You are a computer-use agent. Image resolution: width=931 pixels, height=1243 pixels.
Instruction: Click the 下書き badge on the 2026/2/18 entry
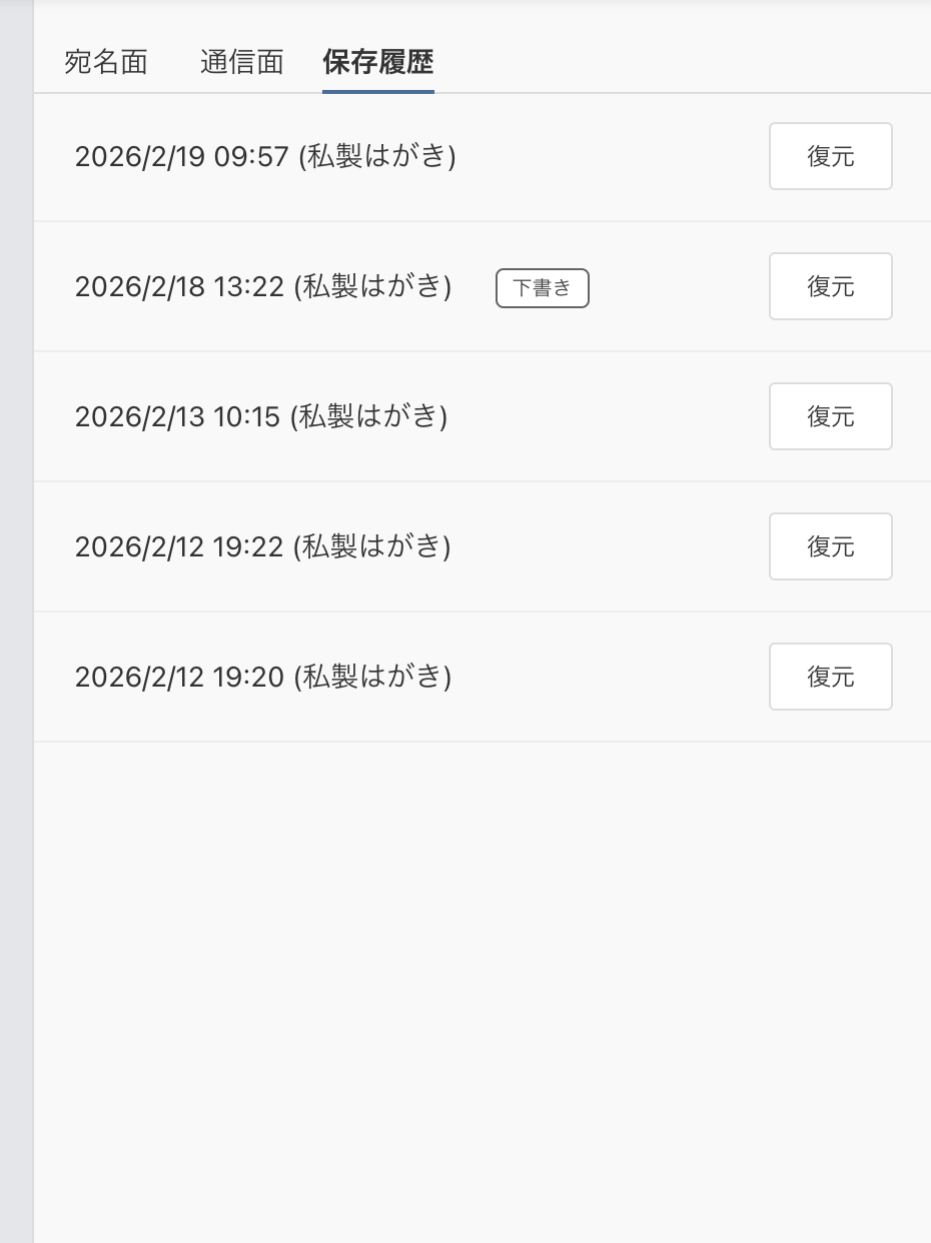[x=543, y=287]
